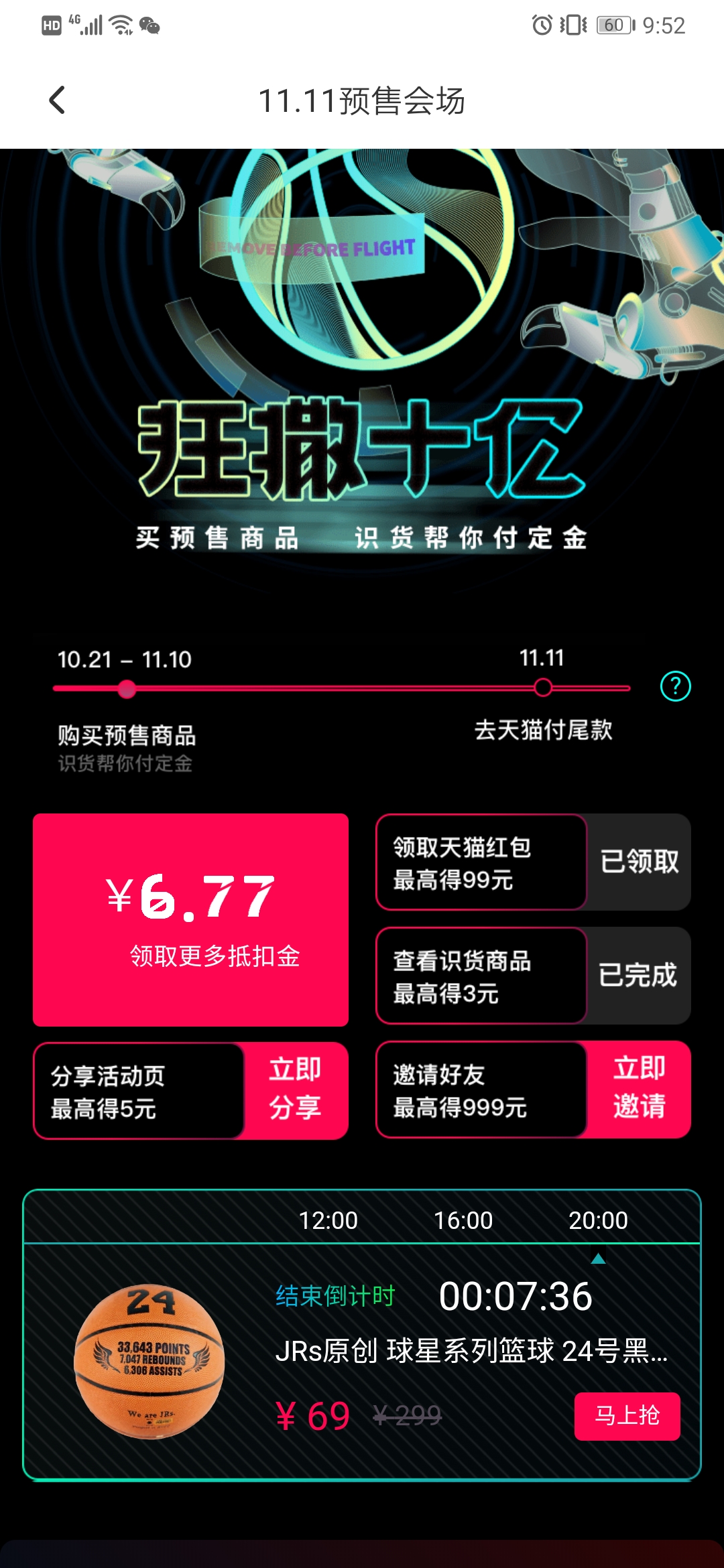The height and width of the screenshot is (1568, 724).
Task: Tap 立即分享 to share the activity page
Action: 295,1089
